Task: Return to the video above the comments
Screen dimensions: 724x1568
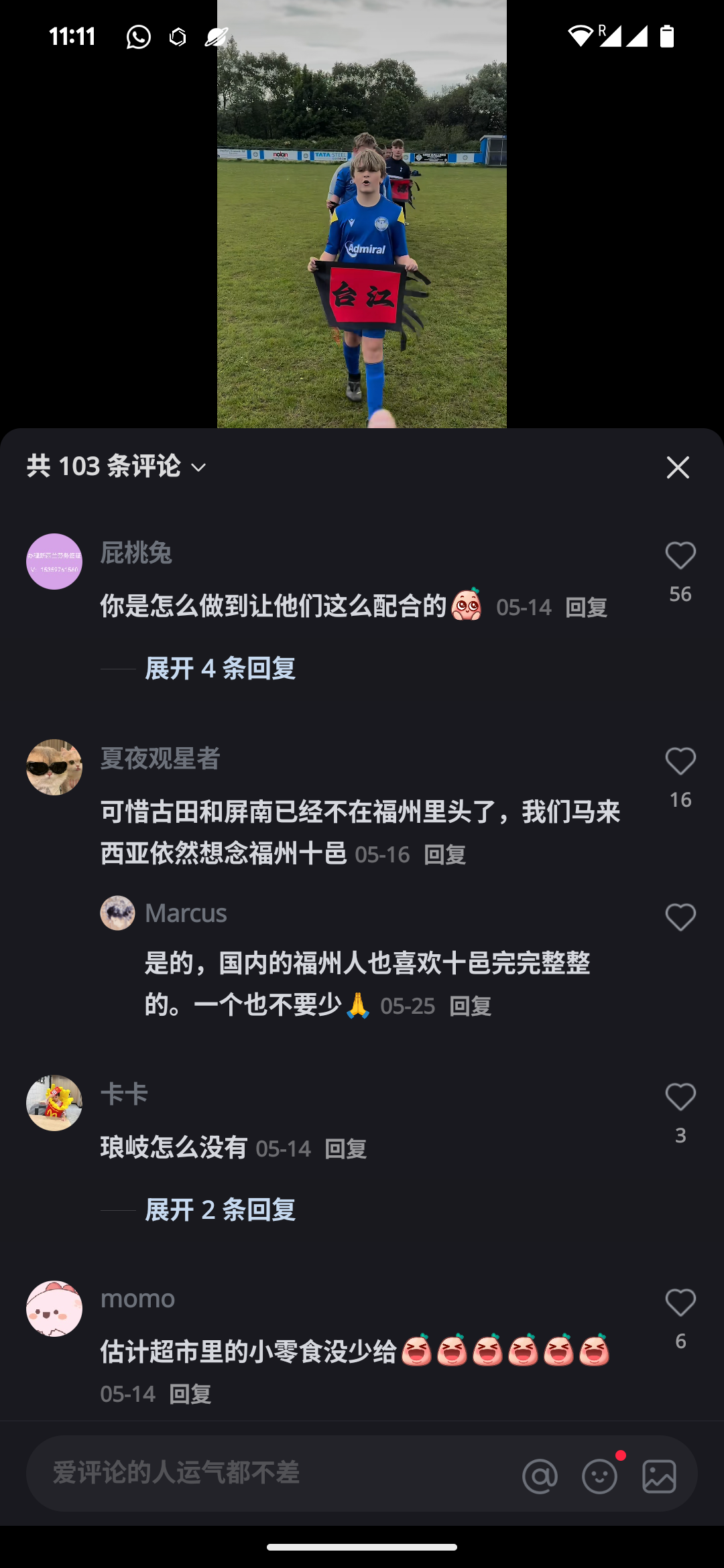Action: click(362, 214)
